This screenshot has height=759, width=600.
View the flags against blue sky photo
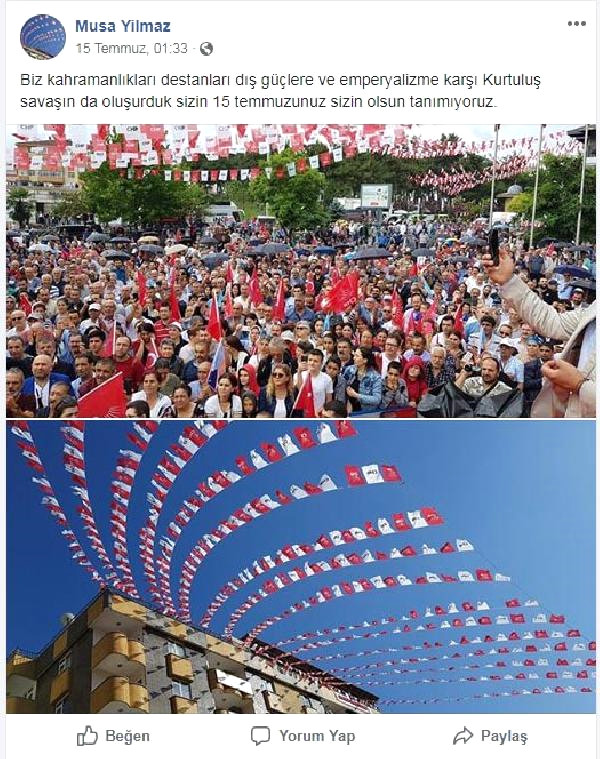pyautogui.click(x=300, y=566)
